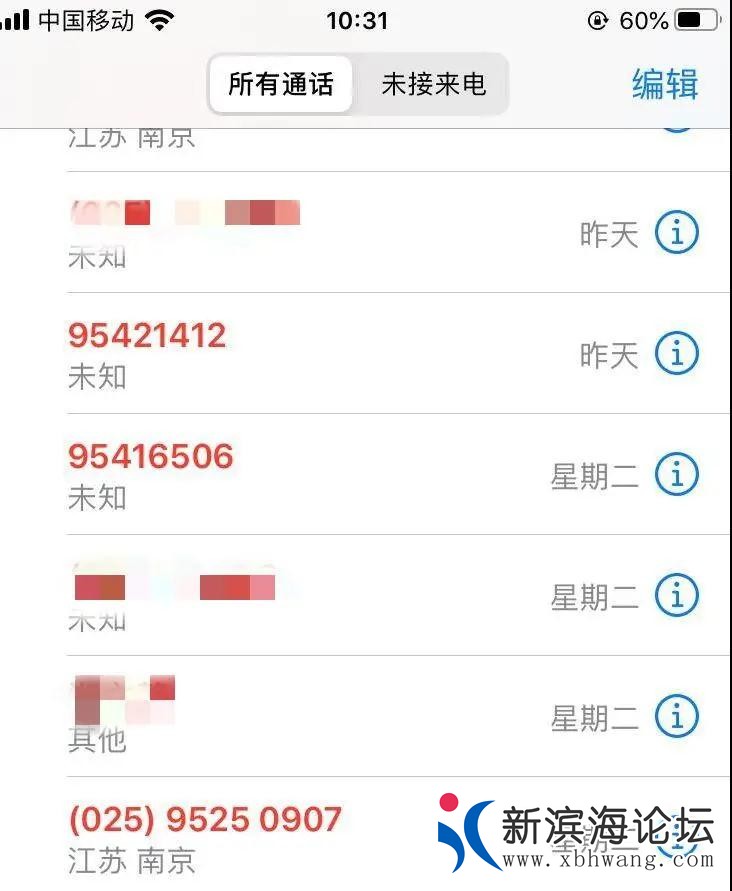The image size is (732, 891).
Task: Select the 所有通话 tab
Action: point(283,85)
